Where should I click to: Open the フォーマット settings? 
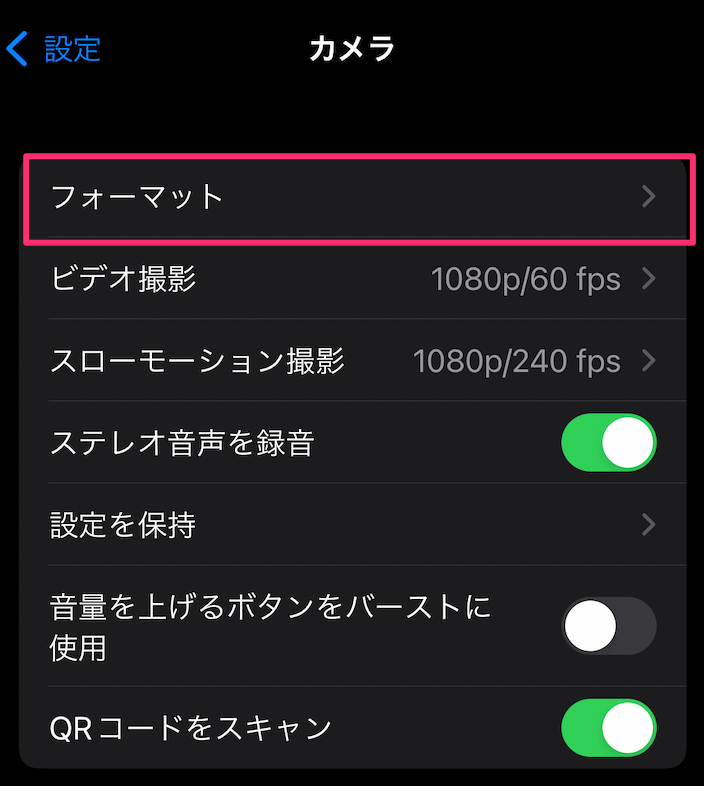(x=355, y=197)
